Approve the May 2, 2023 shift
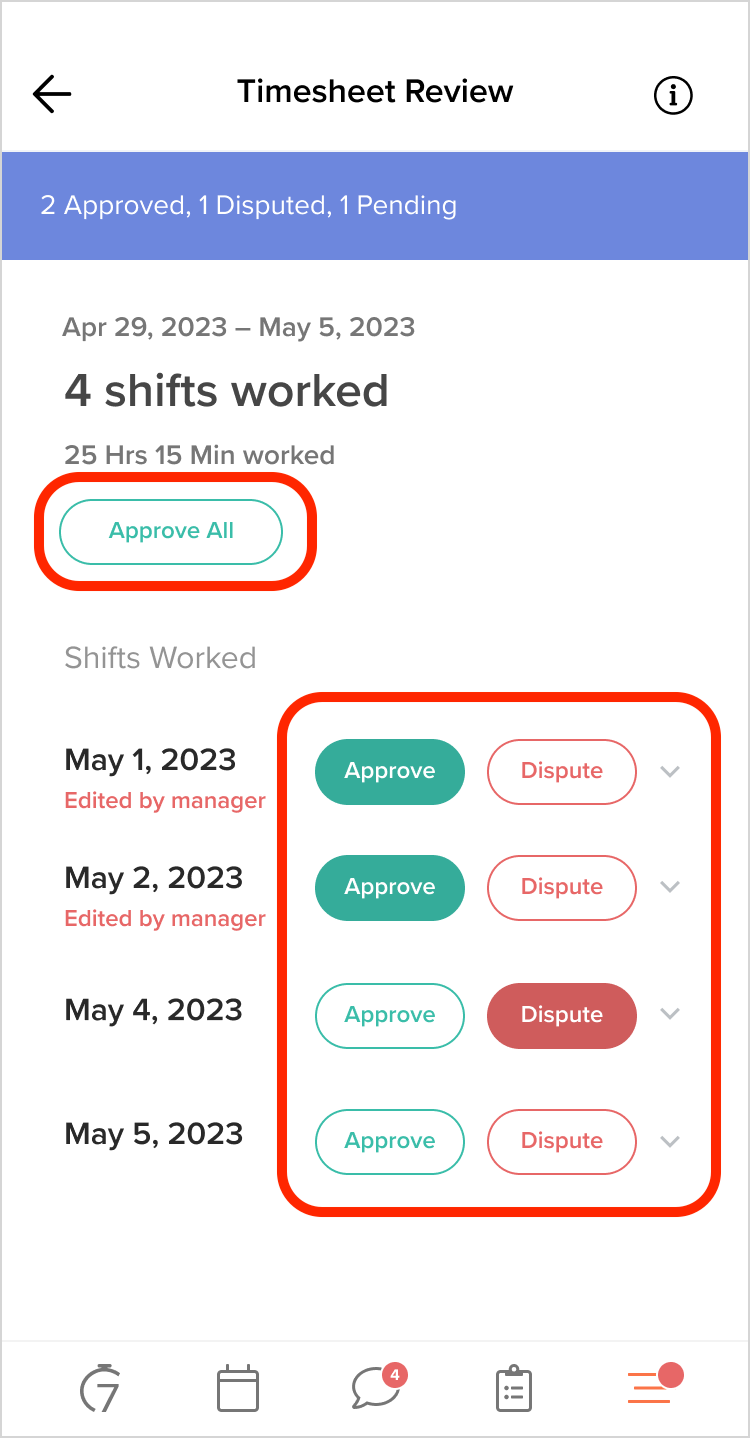 pos(390,887)
